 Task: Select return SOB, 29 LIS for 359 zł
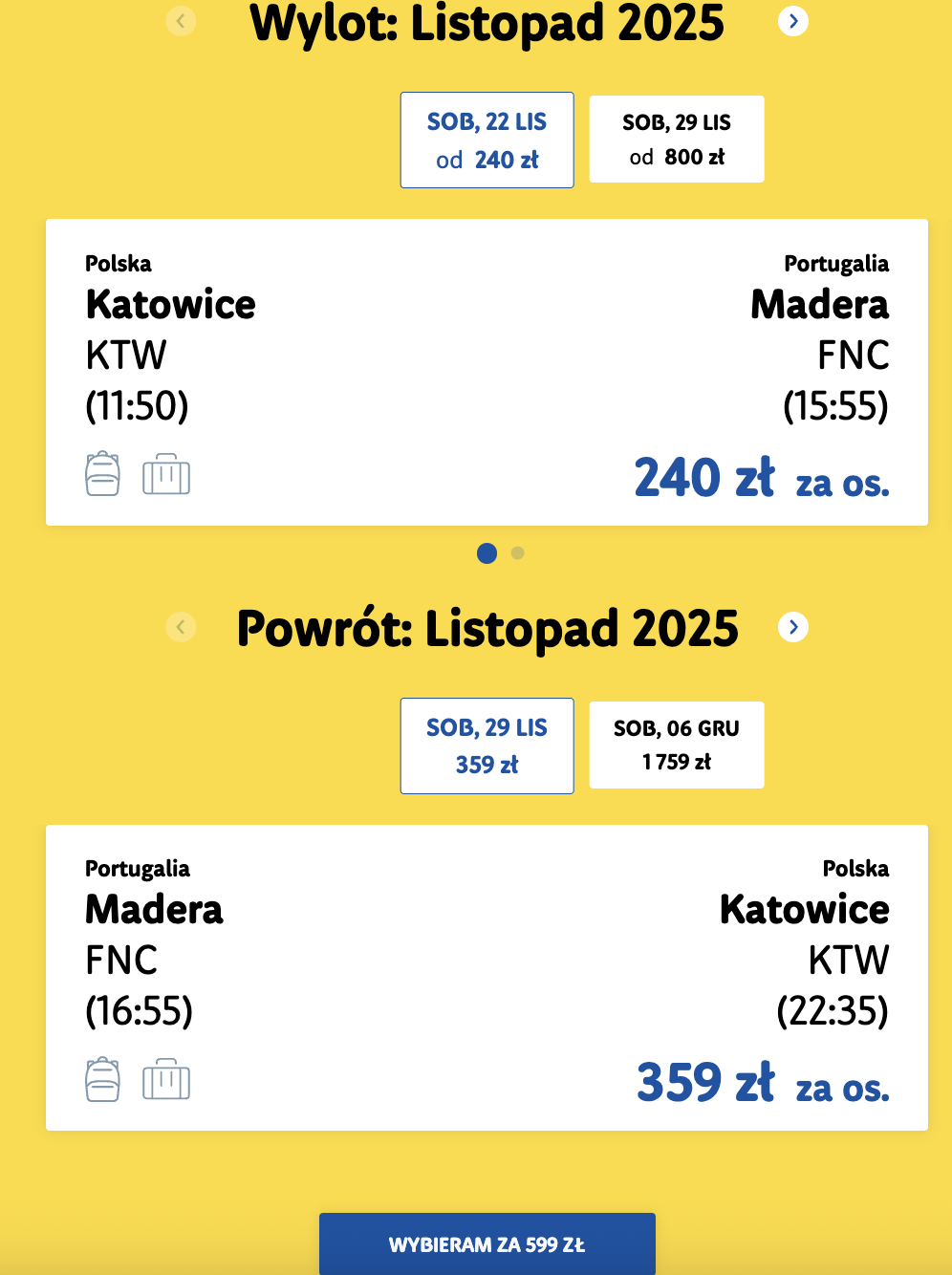click(x=487, y=746)
